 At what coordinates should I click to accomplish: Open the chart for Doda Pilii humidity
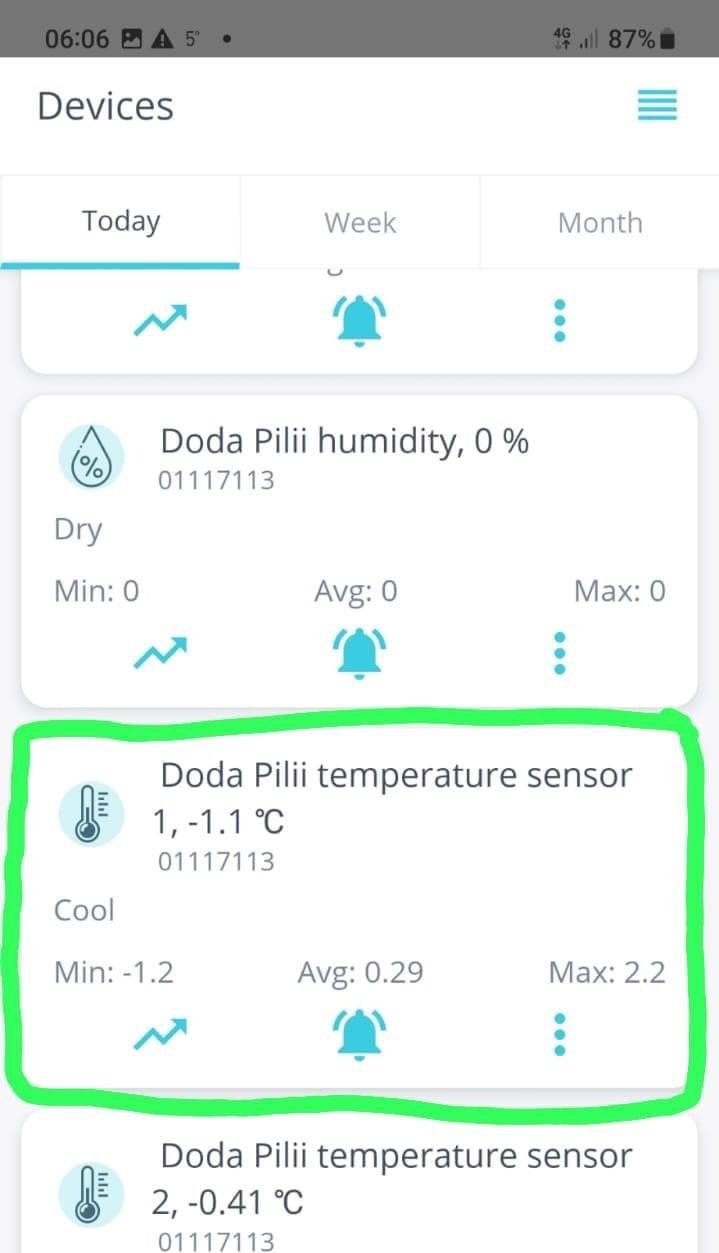click(160, 654)
